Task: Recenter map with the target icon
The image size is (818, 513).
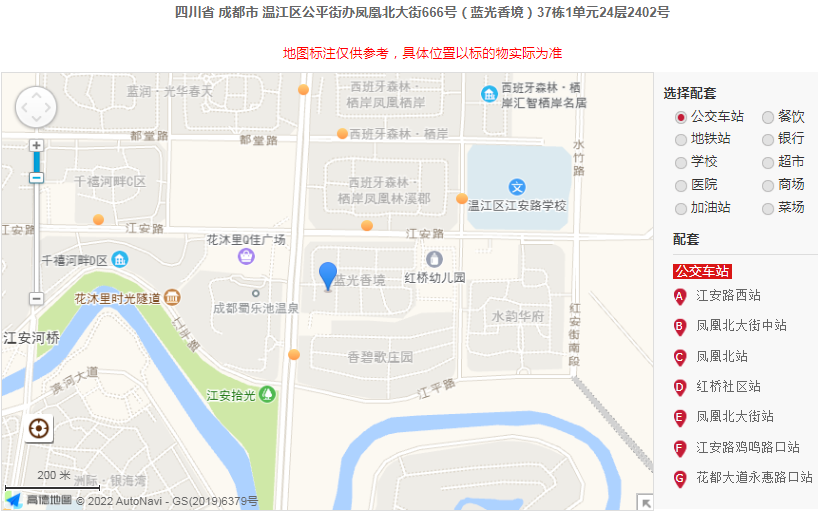Action: 39,429
